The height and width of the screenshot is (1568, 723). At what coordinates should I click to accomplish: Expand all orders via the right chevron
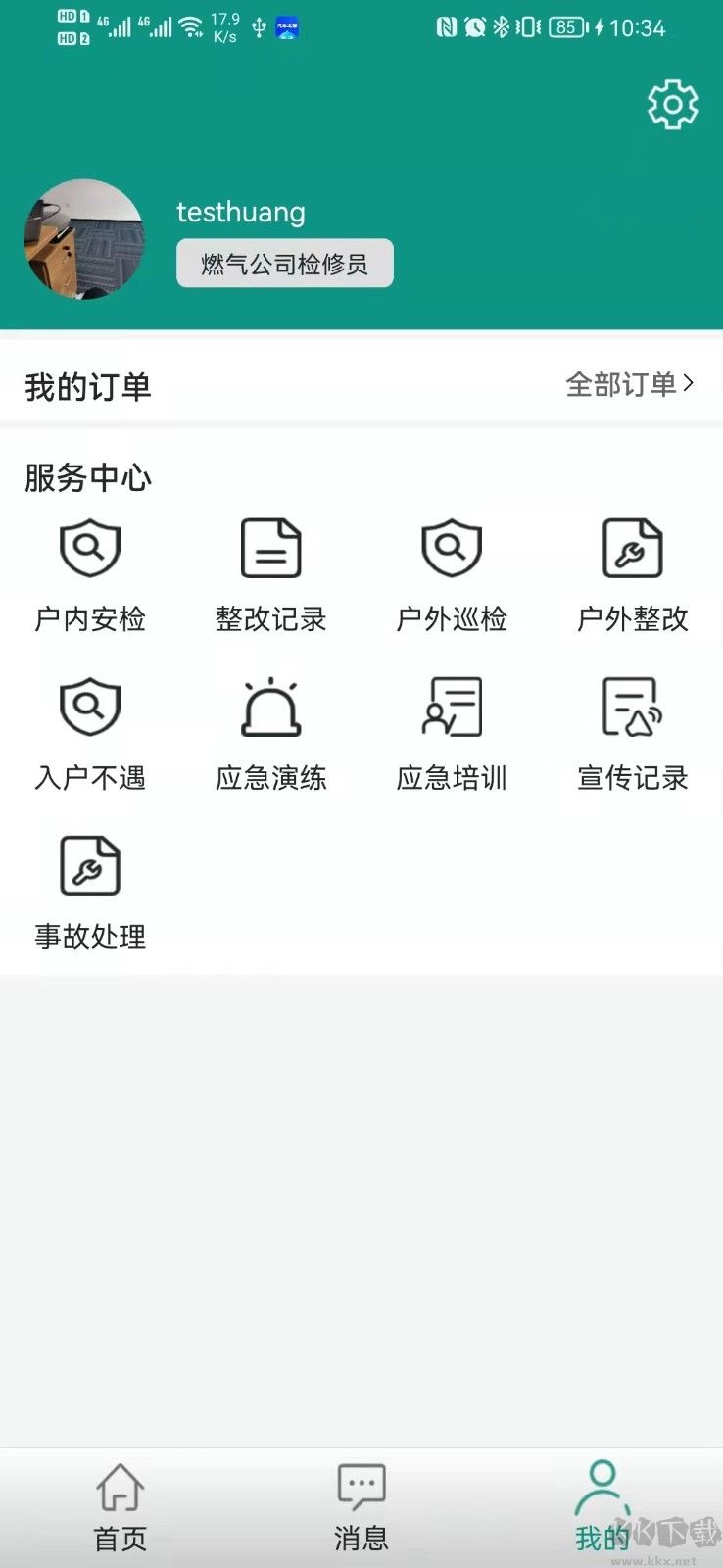689,385
